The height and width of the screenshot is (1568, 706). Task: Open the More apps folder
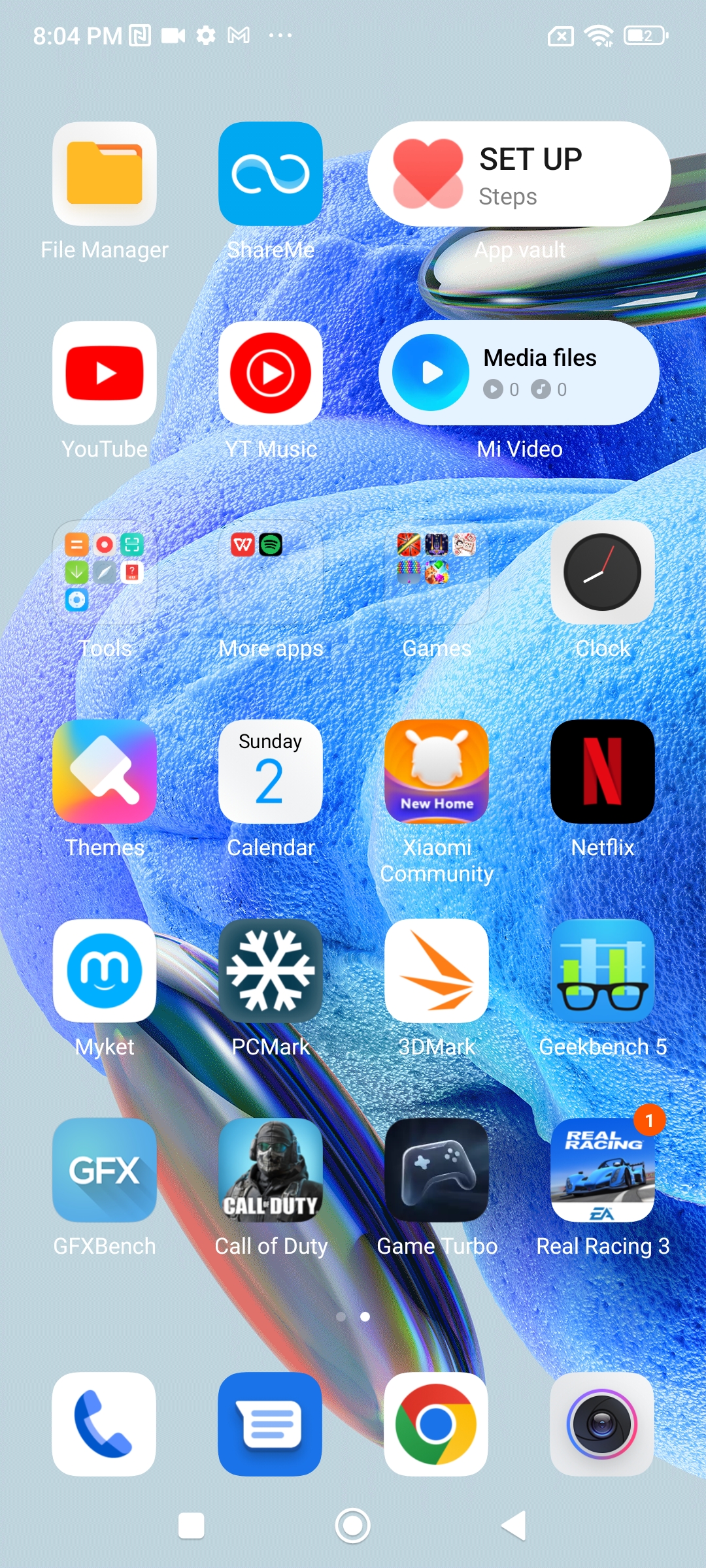click(x=270, y=572)
